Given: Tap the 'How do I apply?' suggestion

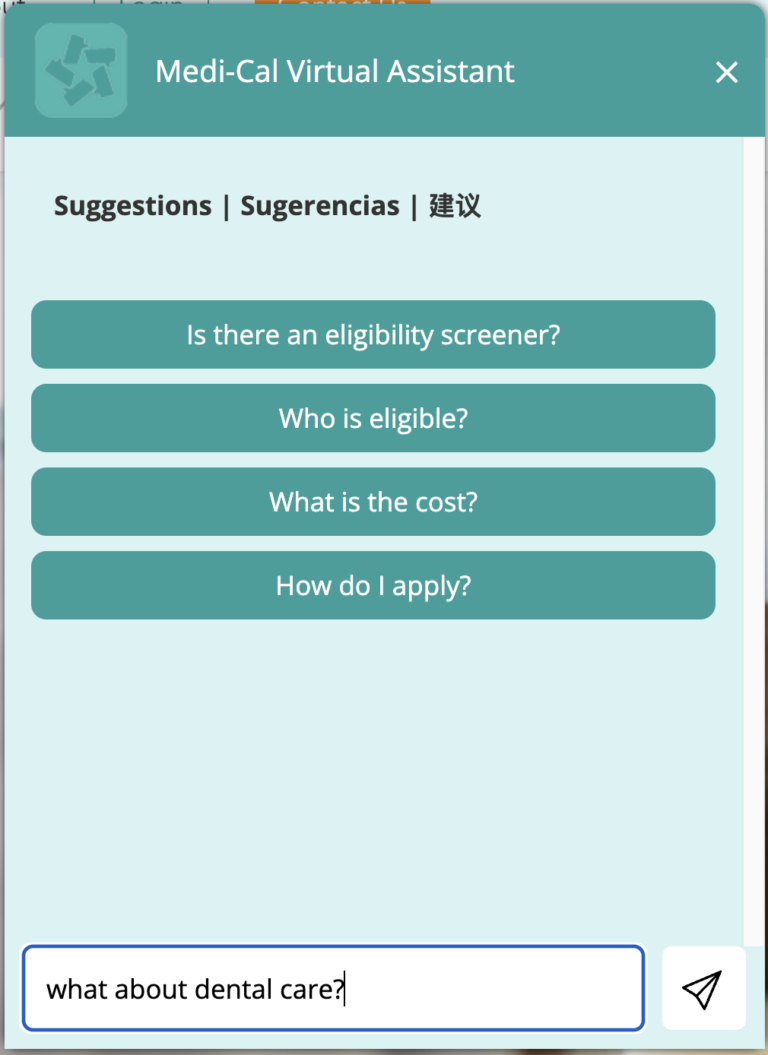Looking at the screenshot, I should point(373,585).
